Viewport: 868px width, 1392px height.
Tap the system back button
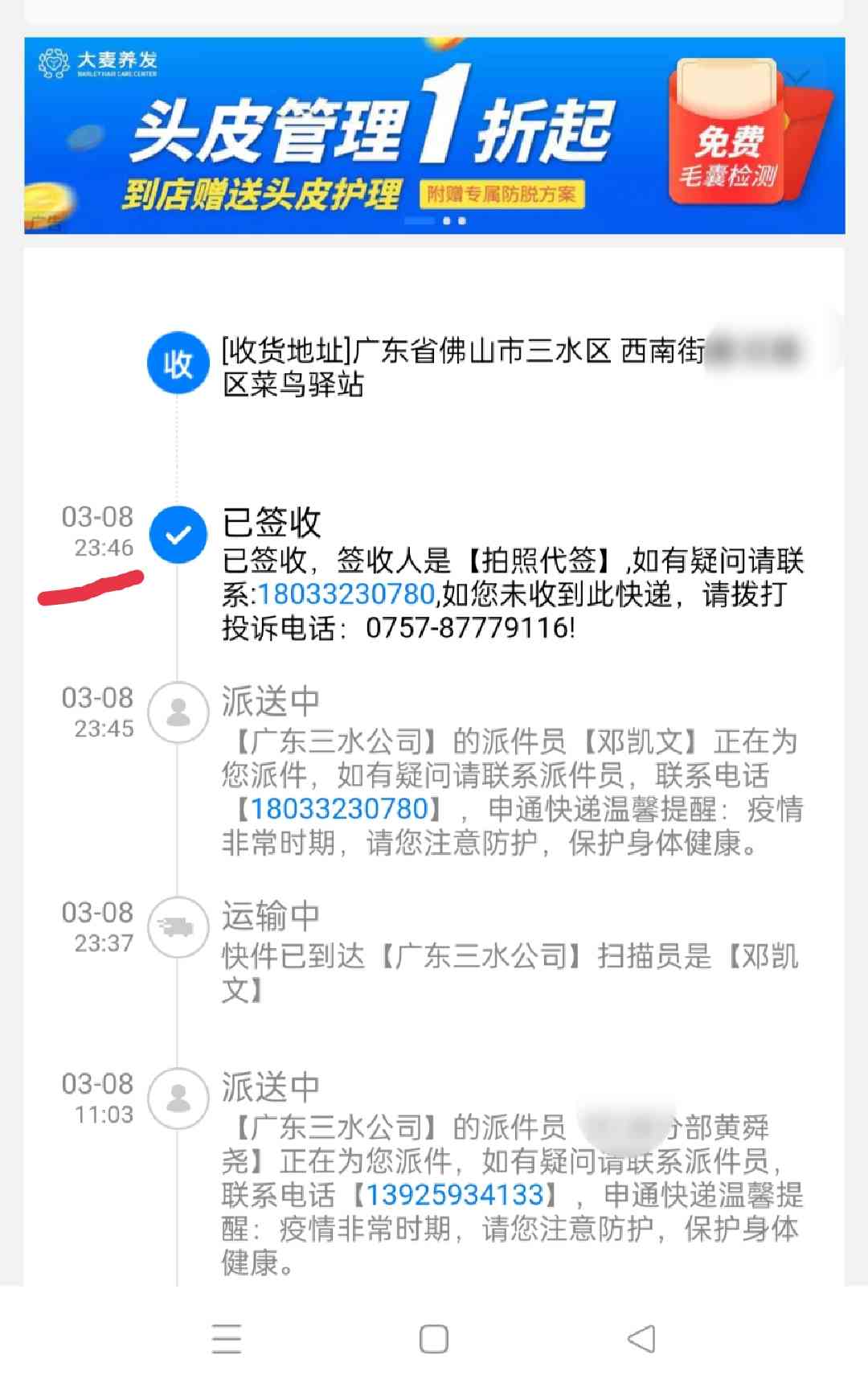pos(641,1339)
